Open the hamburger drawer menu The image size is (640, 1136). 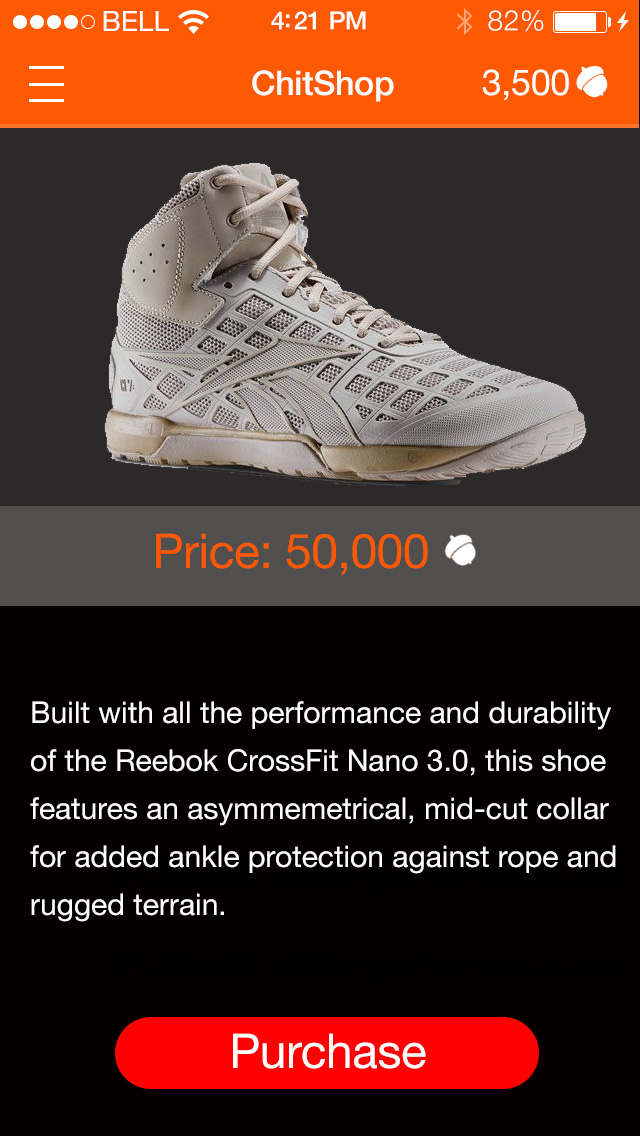46,84
